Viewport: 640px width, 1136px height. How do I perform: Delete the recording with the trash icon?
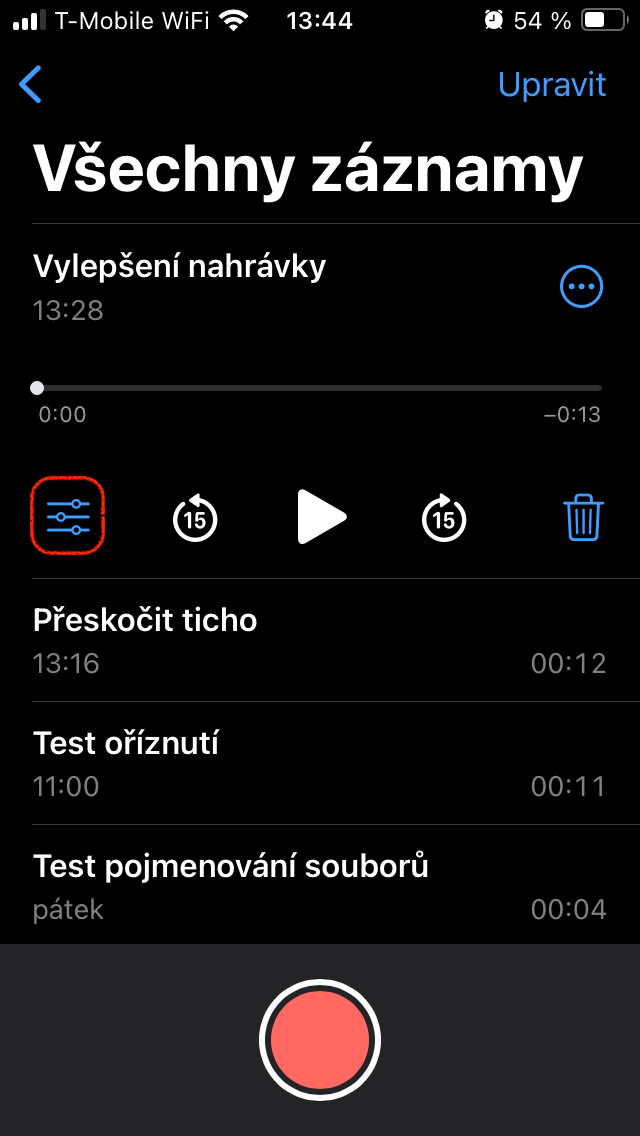coord(583,518)
